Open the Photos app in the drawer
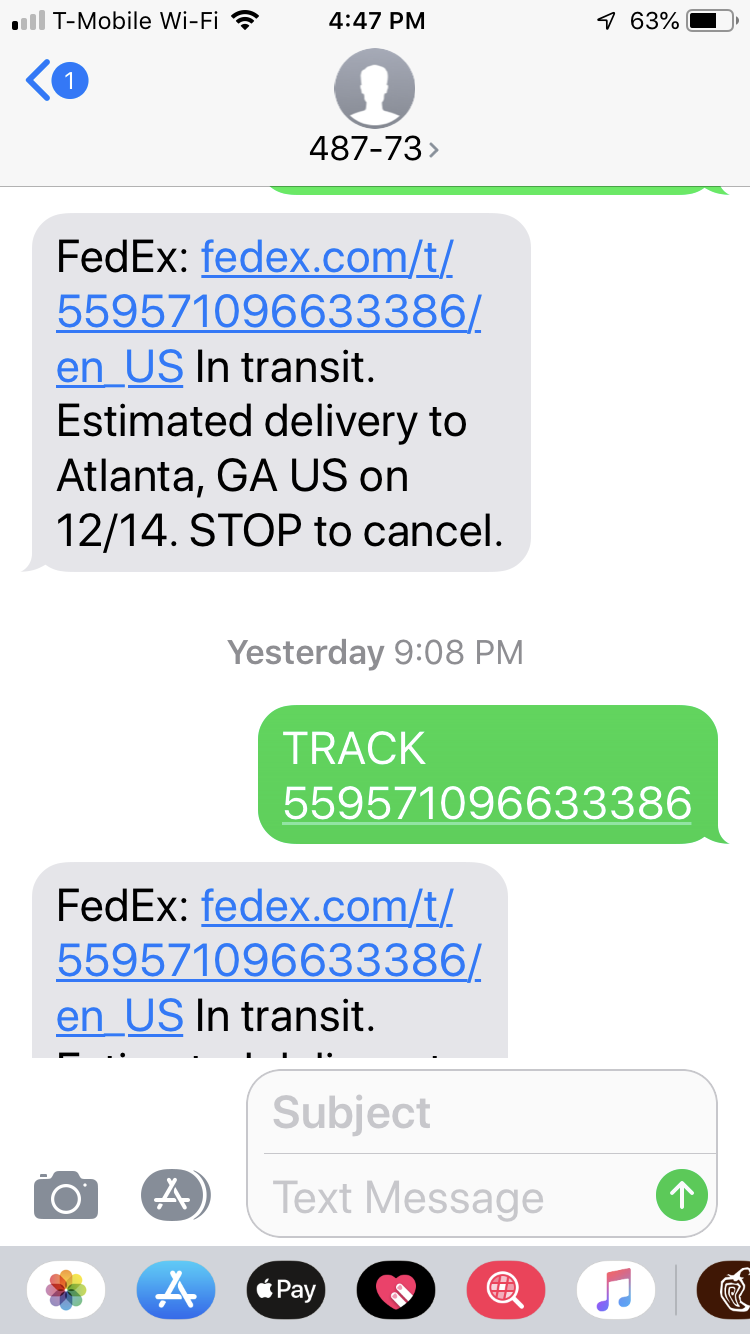This screenshot has width=750, height=1334. [66, 1289]
